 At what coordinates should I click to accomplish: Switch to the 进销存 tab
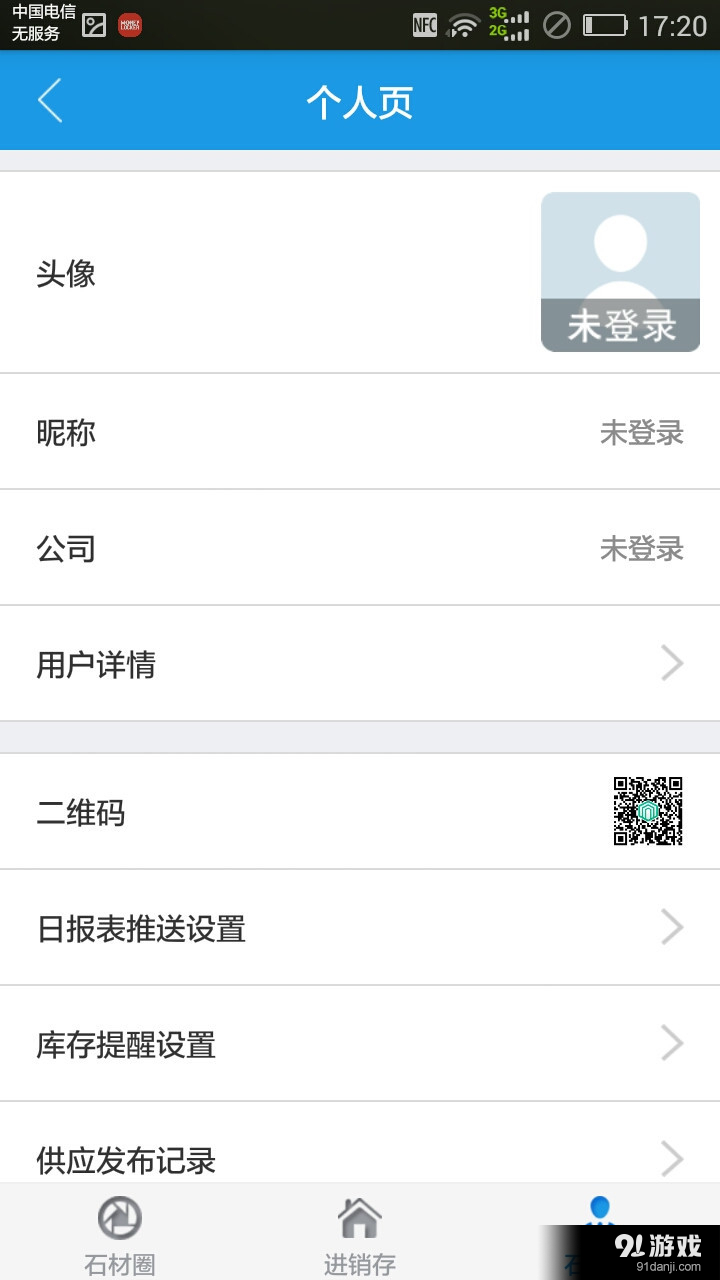pos(358,1230)
